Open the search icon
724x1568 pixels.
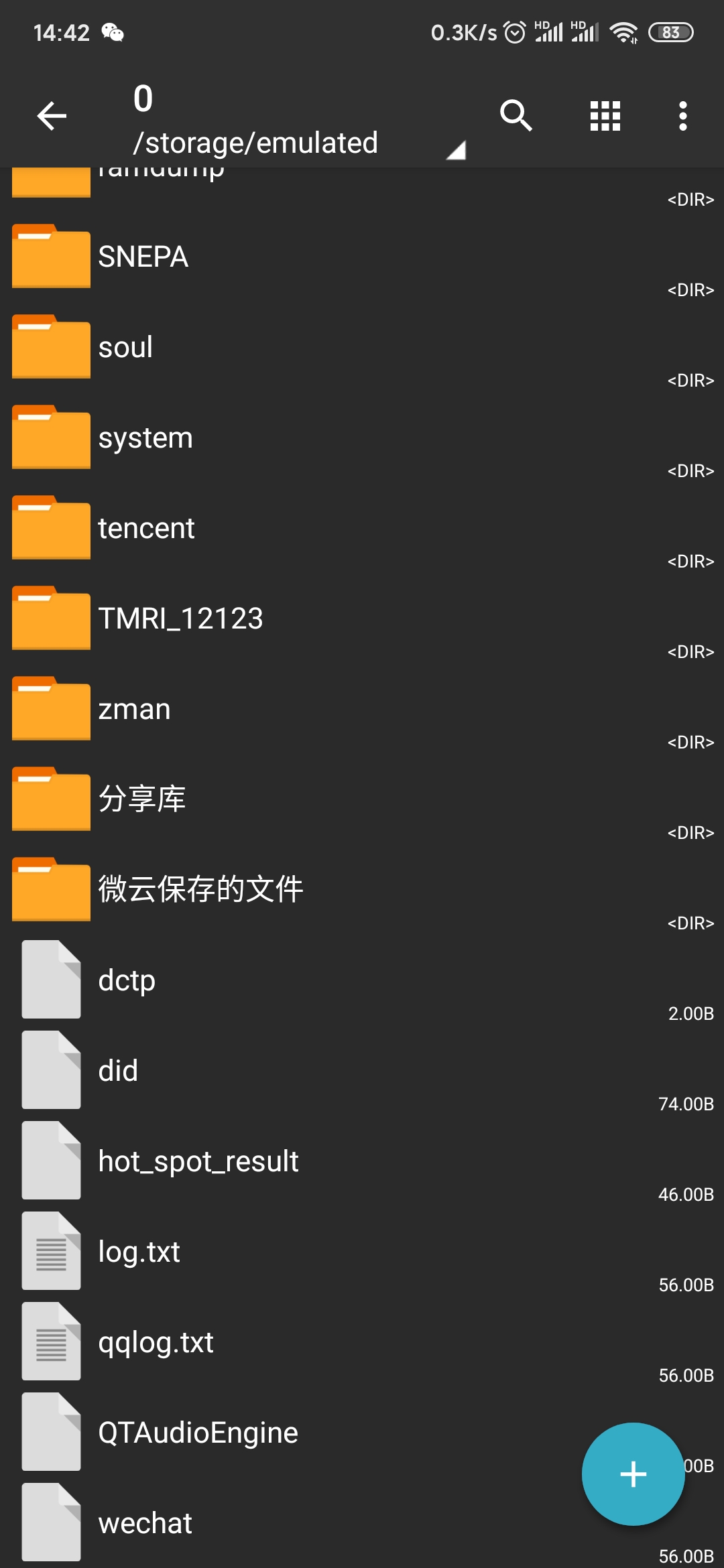(516, 116)
